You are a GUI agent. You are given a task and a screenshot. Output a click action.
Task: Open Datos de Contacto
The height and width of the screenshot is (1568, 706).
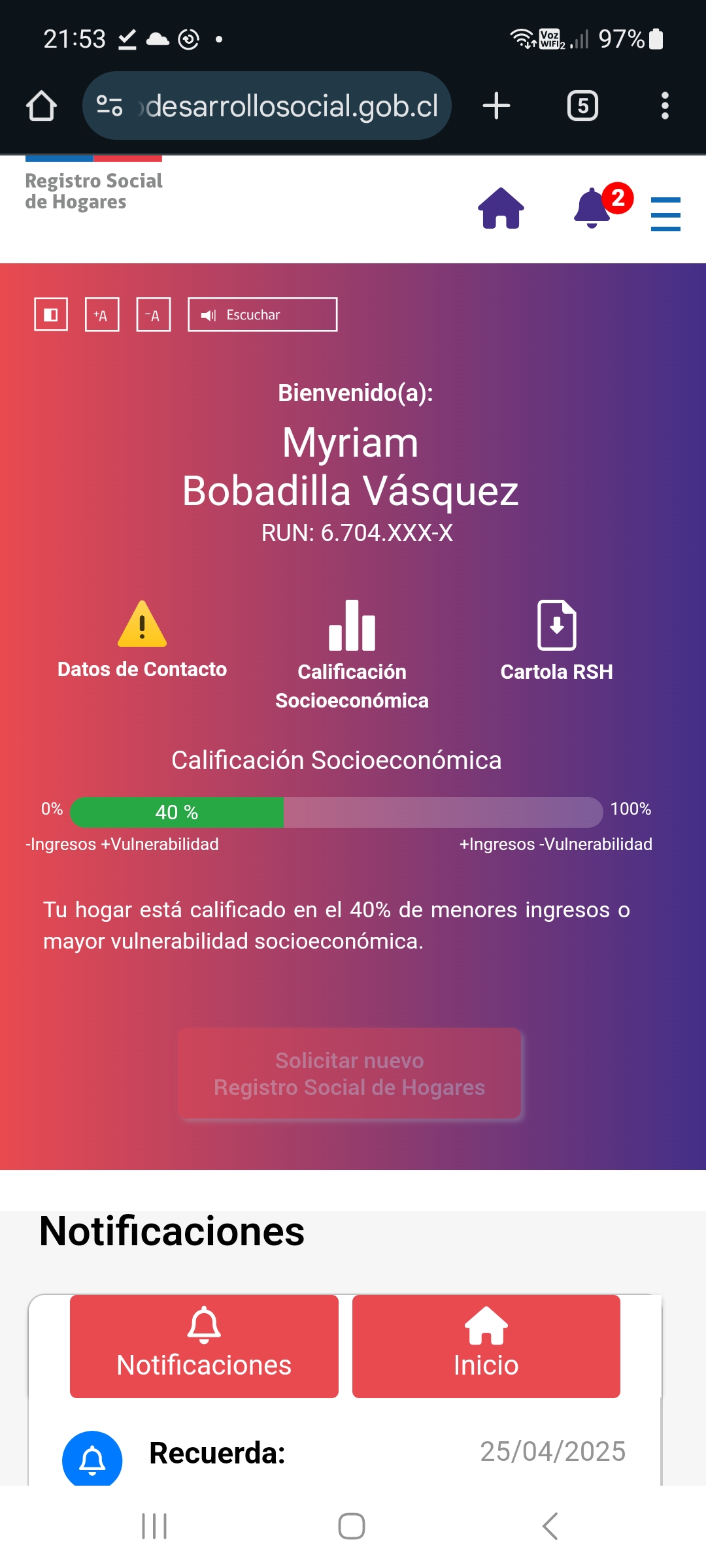[142, 640]
